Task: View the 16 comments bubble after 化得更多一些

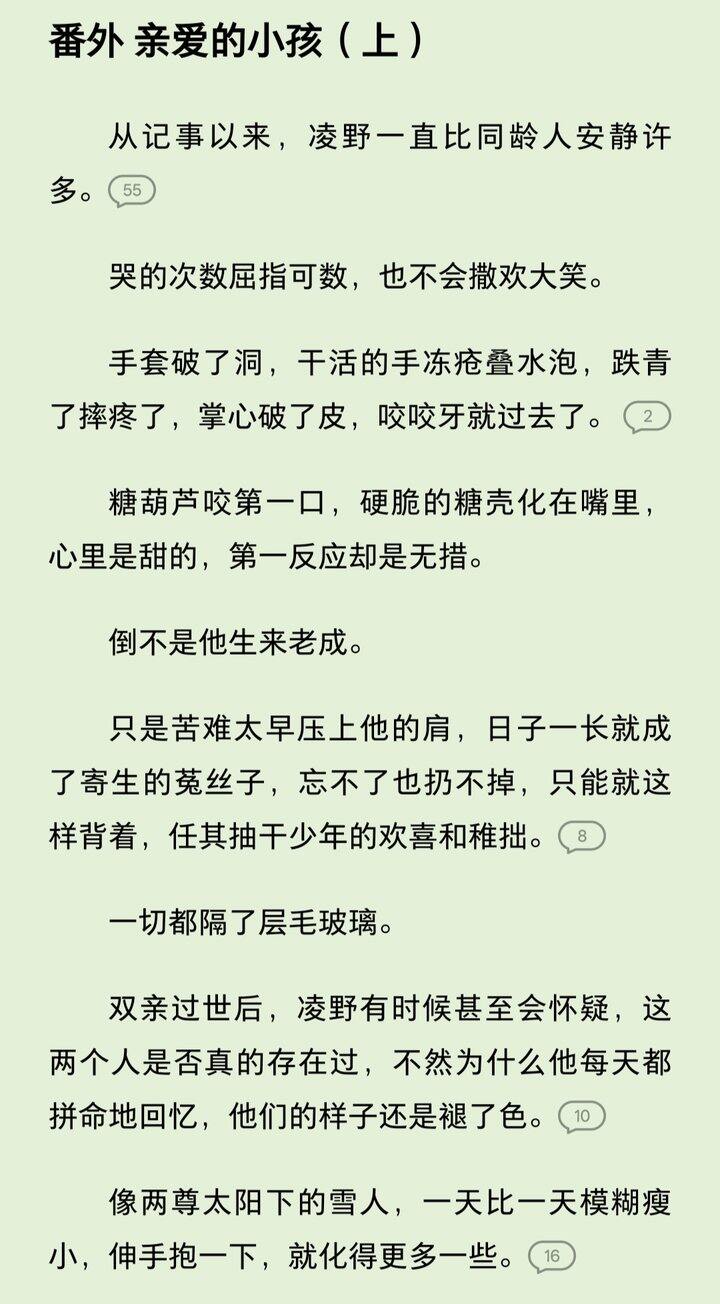Action: point(551,1256)
